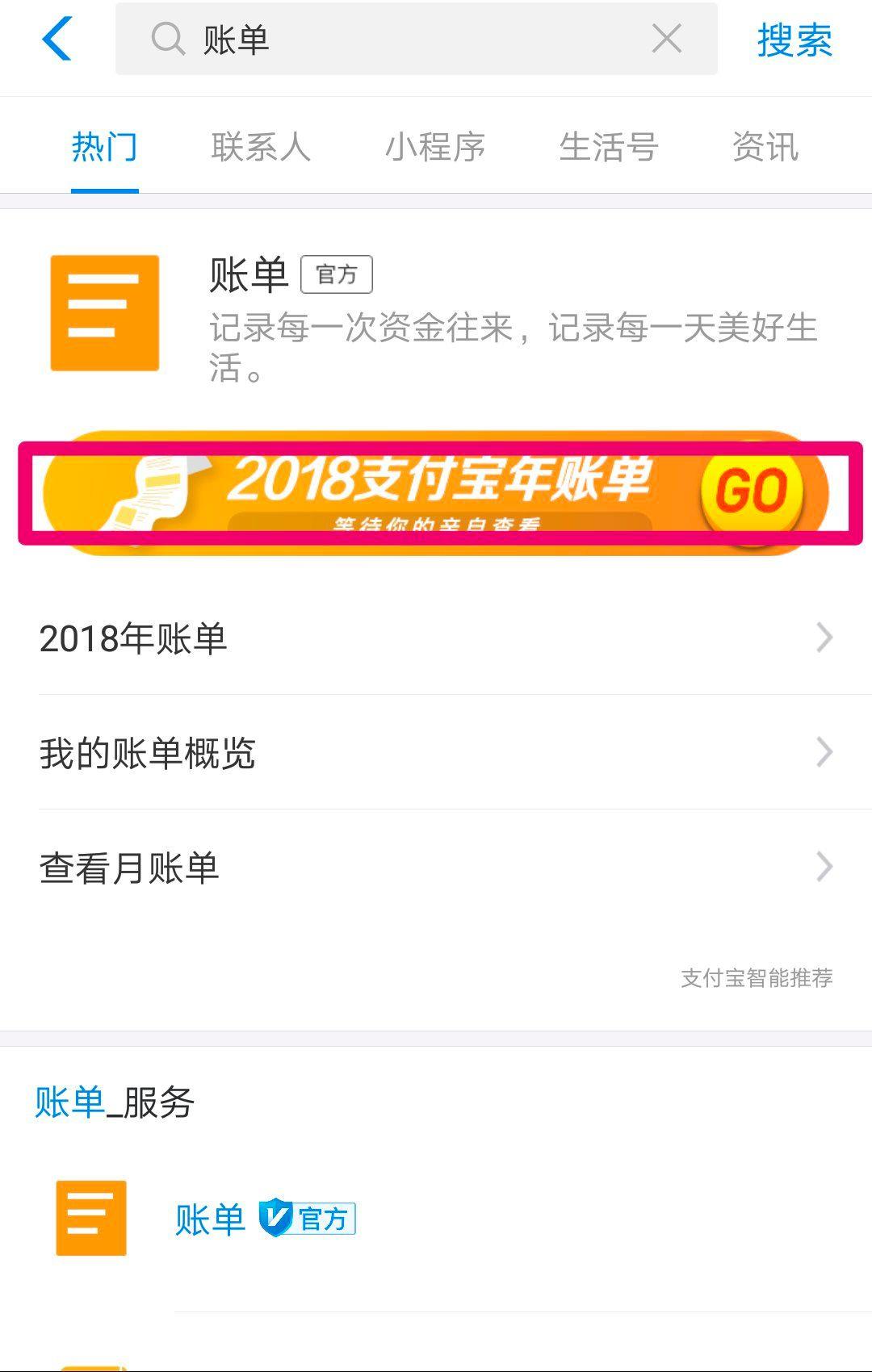Select the 热门 tab

pos(104,147)
